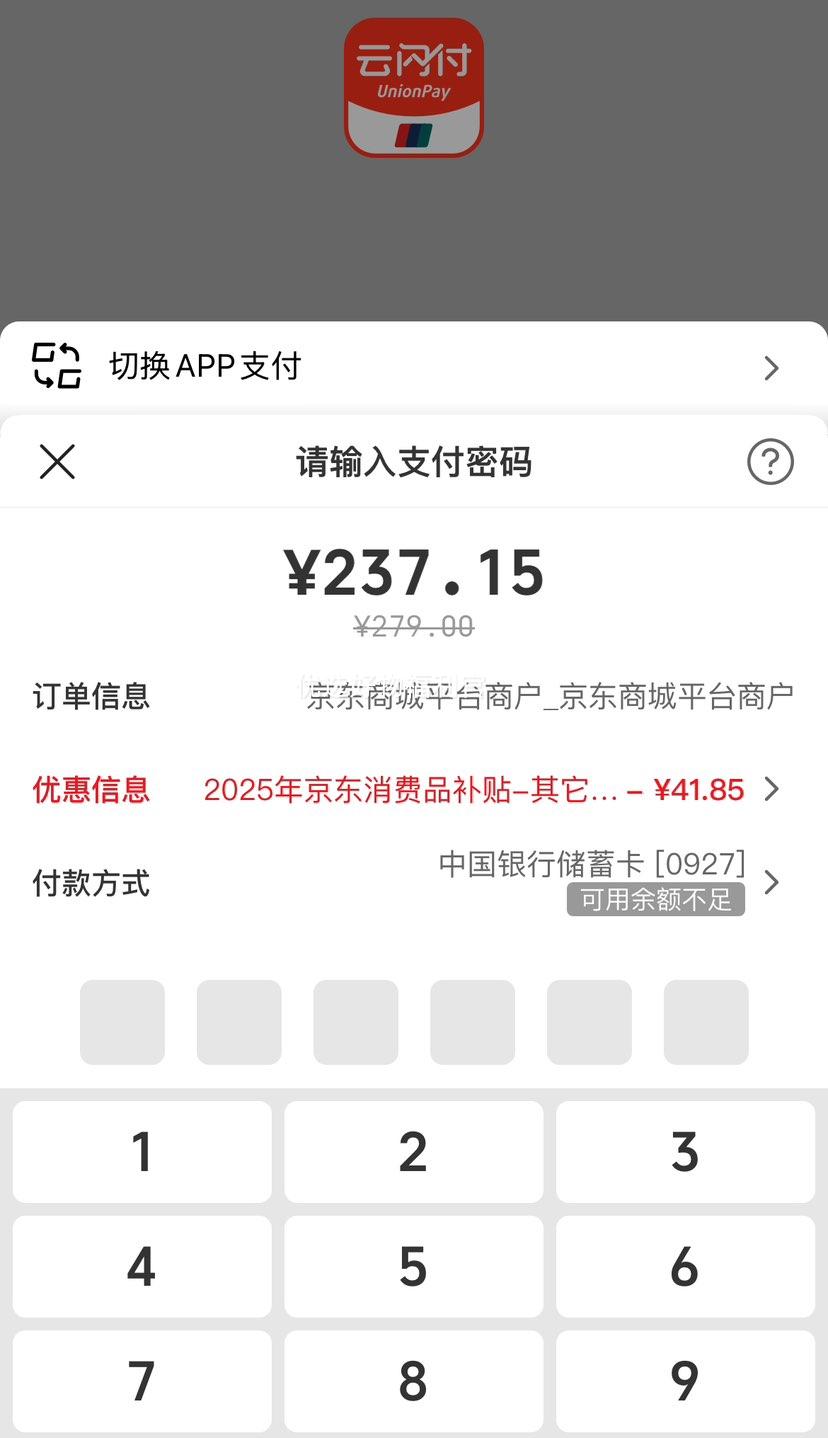View the 优惠信息 discount details

(x=414, y=789)
